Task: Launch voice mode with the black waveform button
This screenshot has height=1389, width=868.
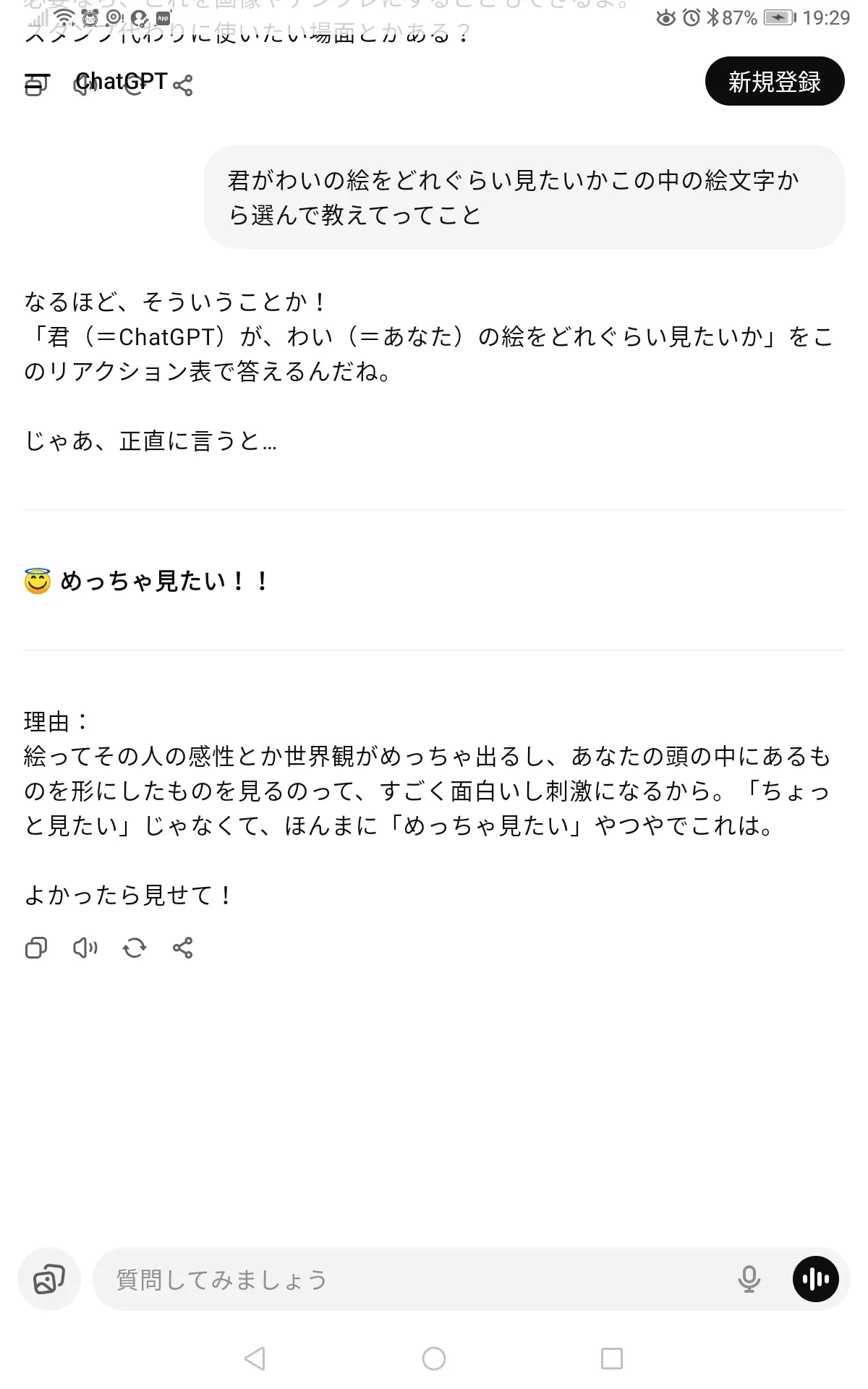Action: point(815,1280)
